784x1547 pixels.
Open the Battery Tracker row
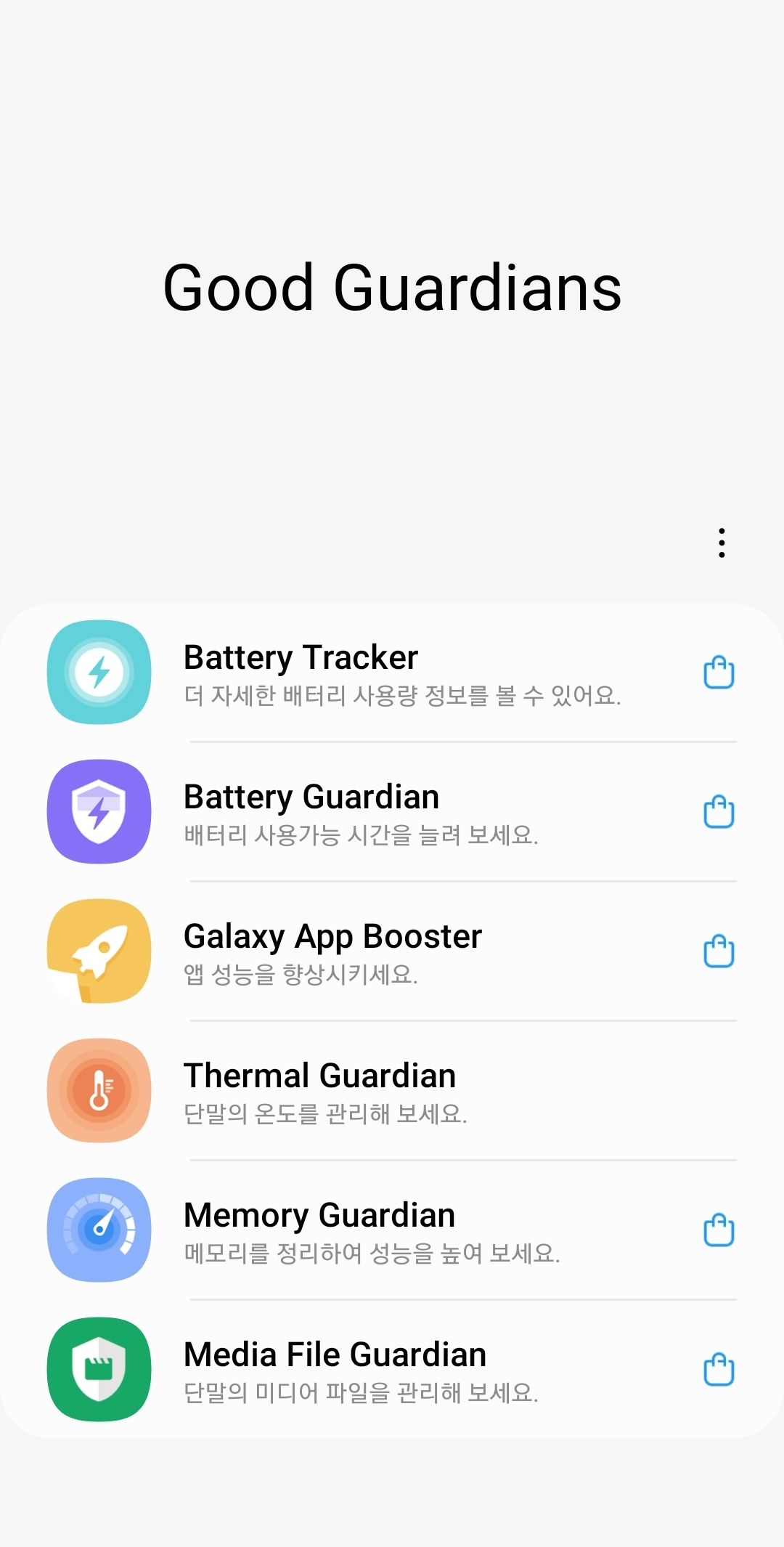click(392, 673)
